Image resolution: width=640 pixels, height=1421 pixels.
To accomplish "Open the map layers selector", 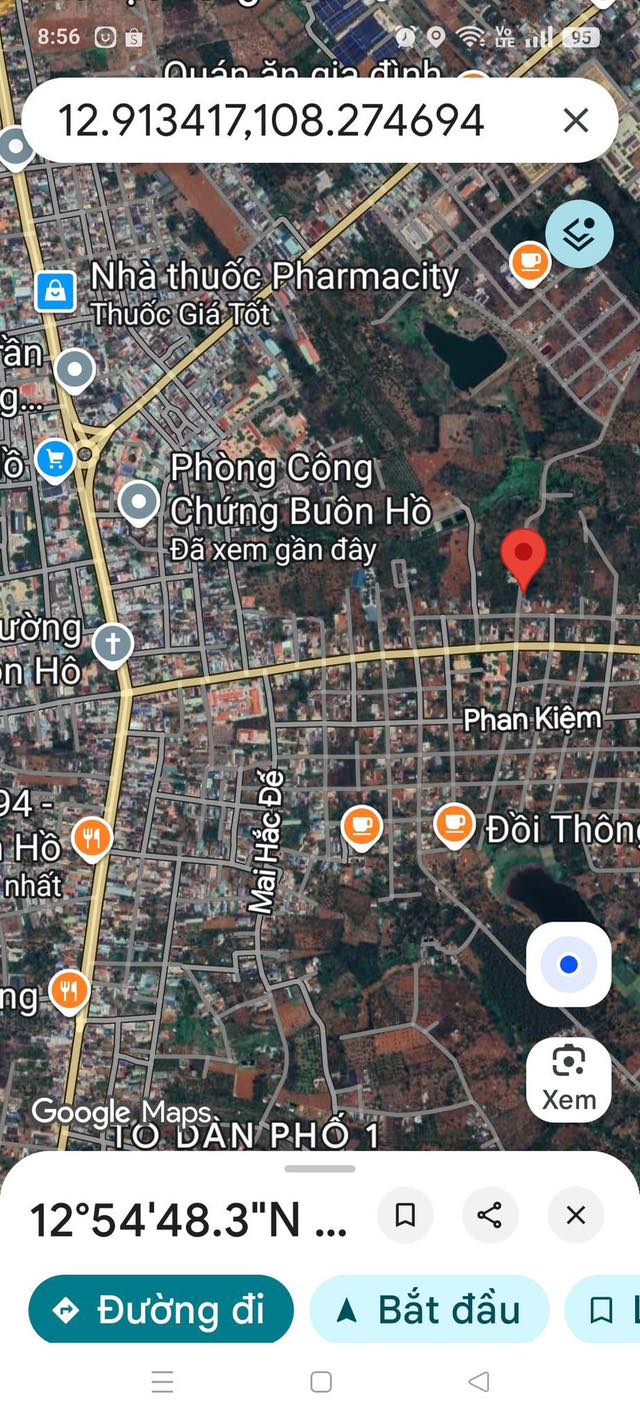I will click(x=579, y=233).
